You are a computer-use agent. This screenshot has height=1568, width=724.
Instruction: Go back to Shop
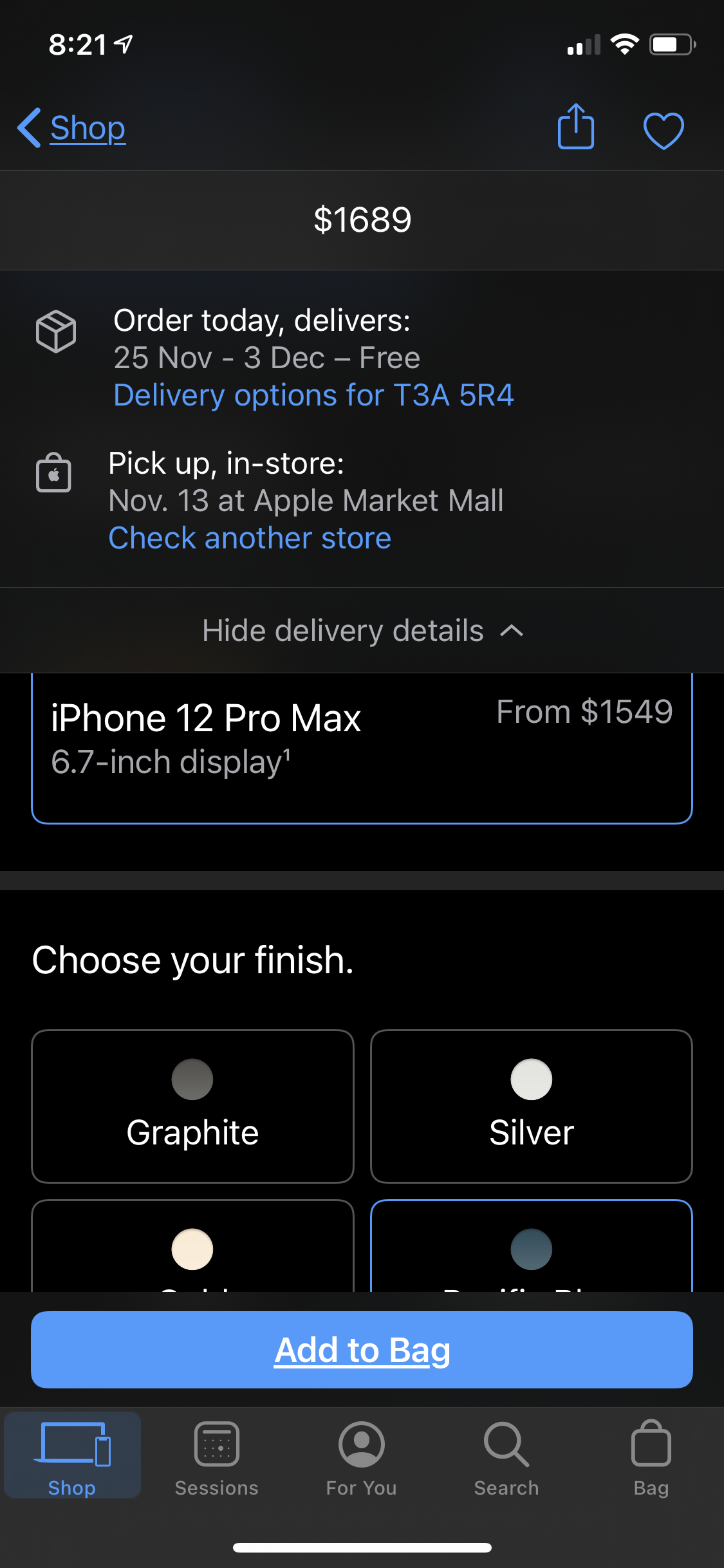tap(72, 128)
